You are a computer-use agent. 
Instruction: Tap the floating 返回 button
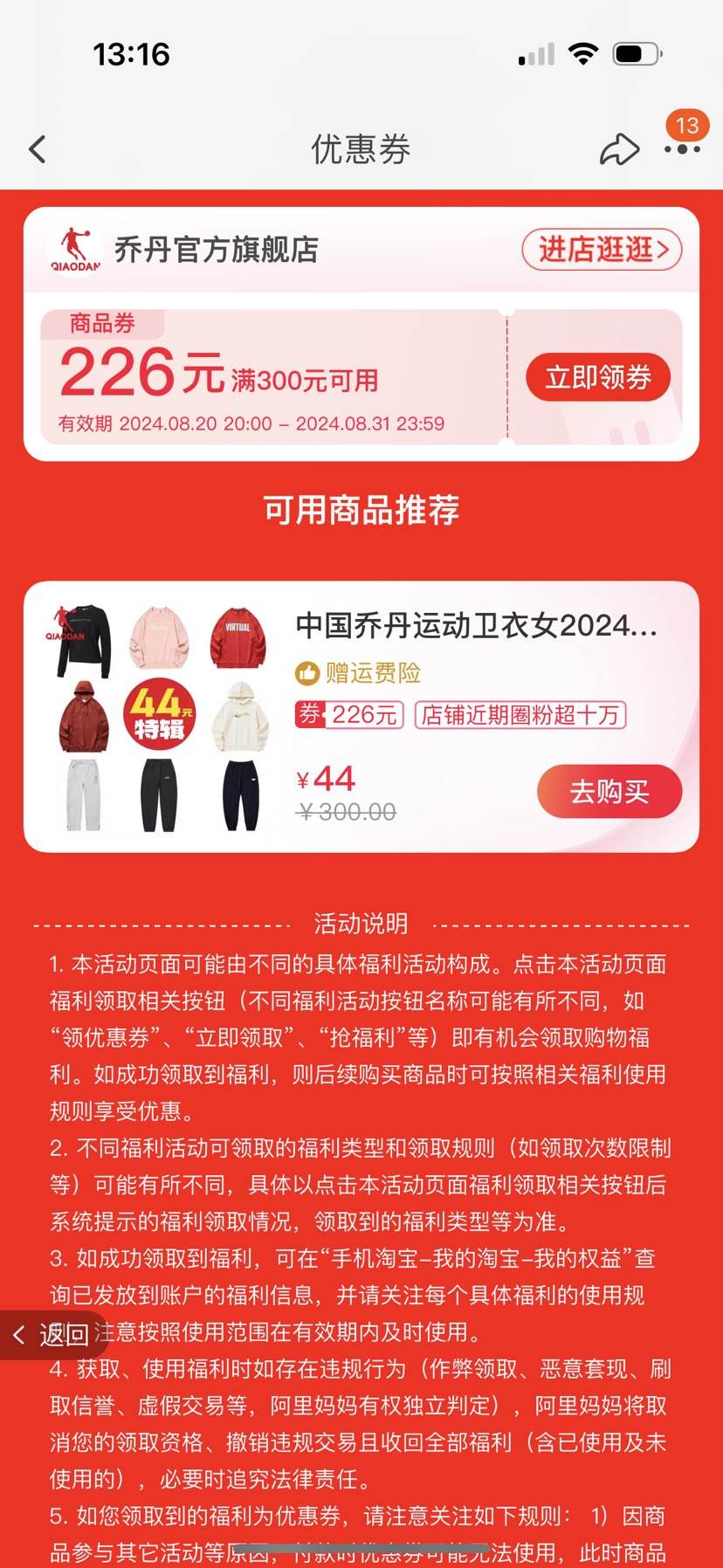52,1334
